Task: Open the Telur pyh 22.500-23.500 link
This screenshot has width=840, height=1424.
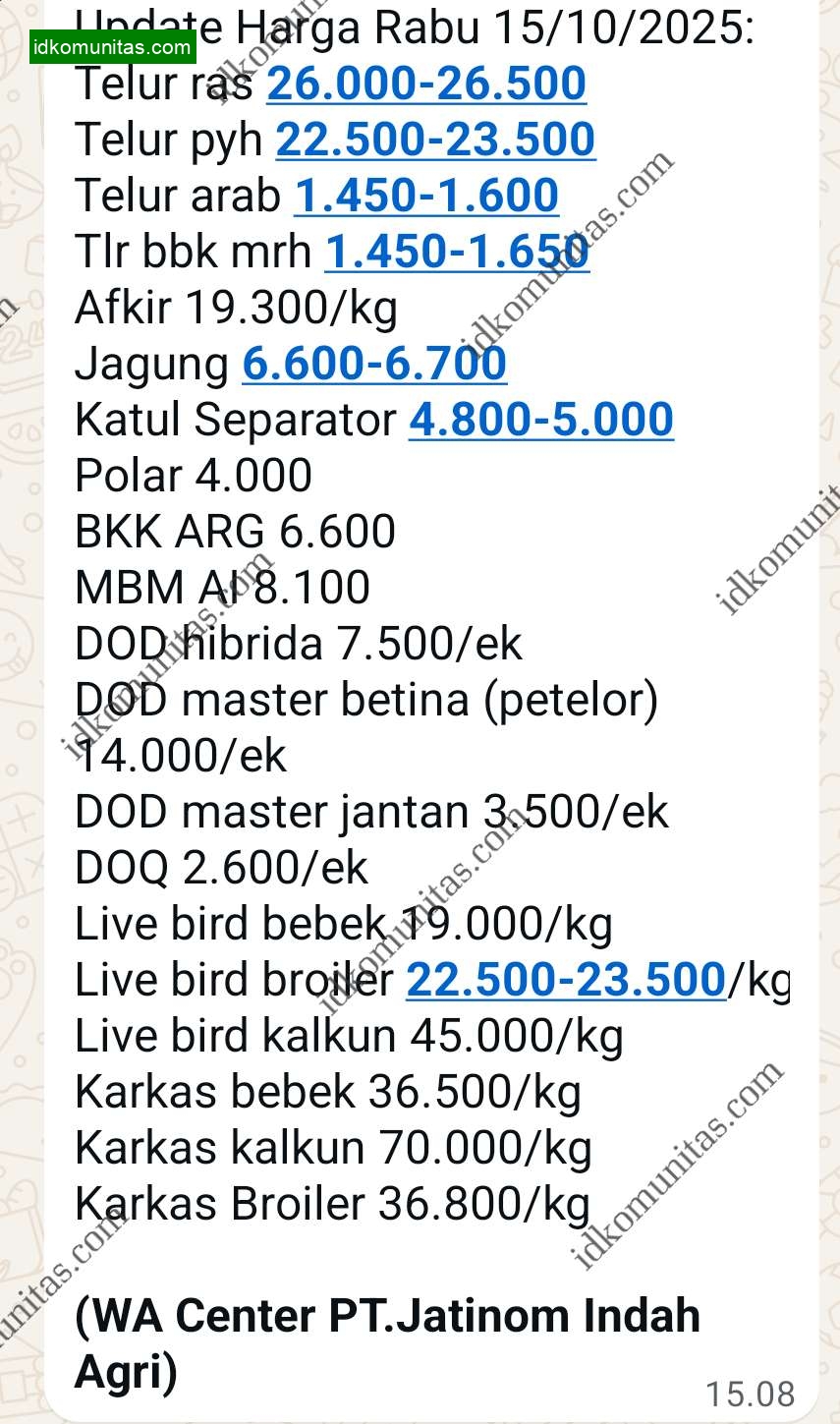Action: (435, 141)
